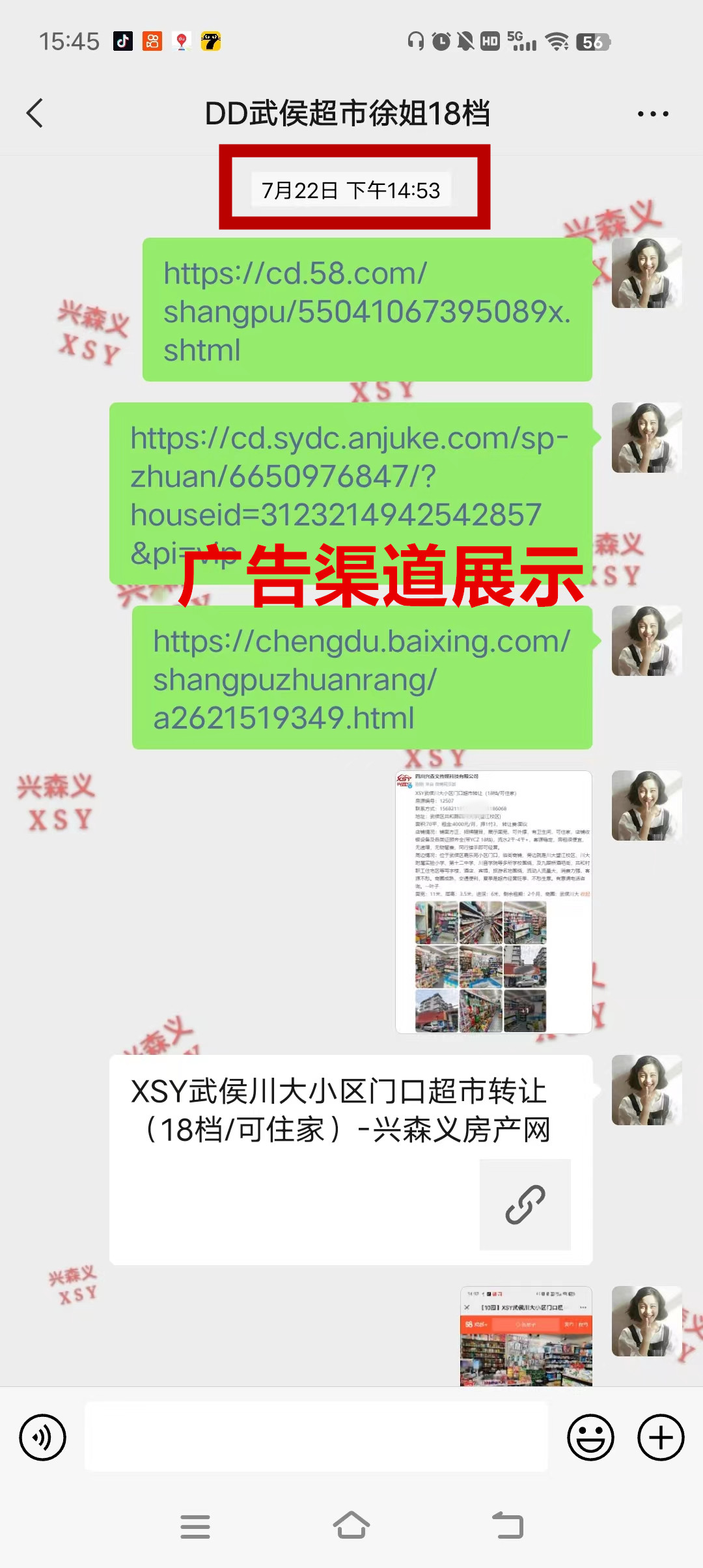
Task: Open the plus attachments menu
Action: point(660,1437)
